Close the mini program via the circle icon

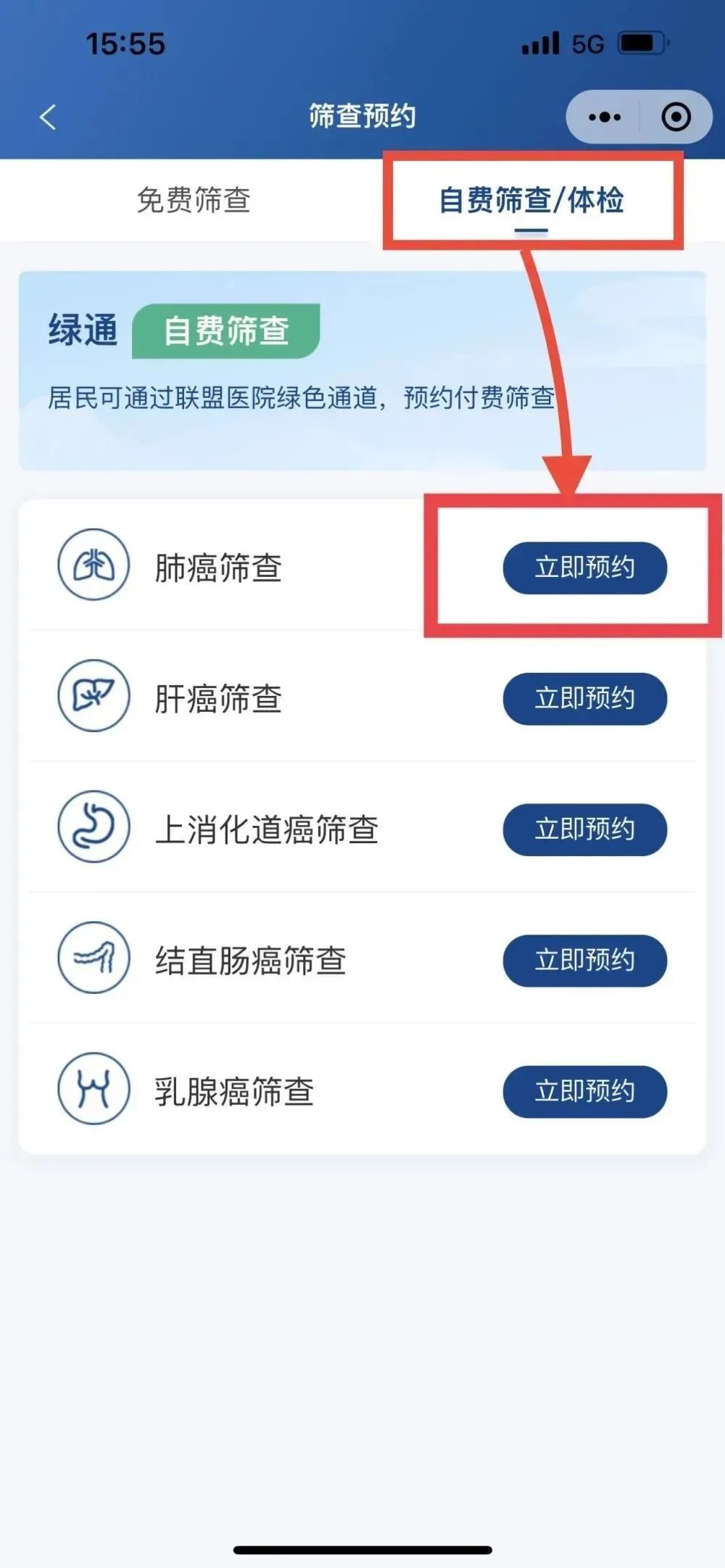(x=676, y=117)
